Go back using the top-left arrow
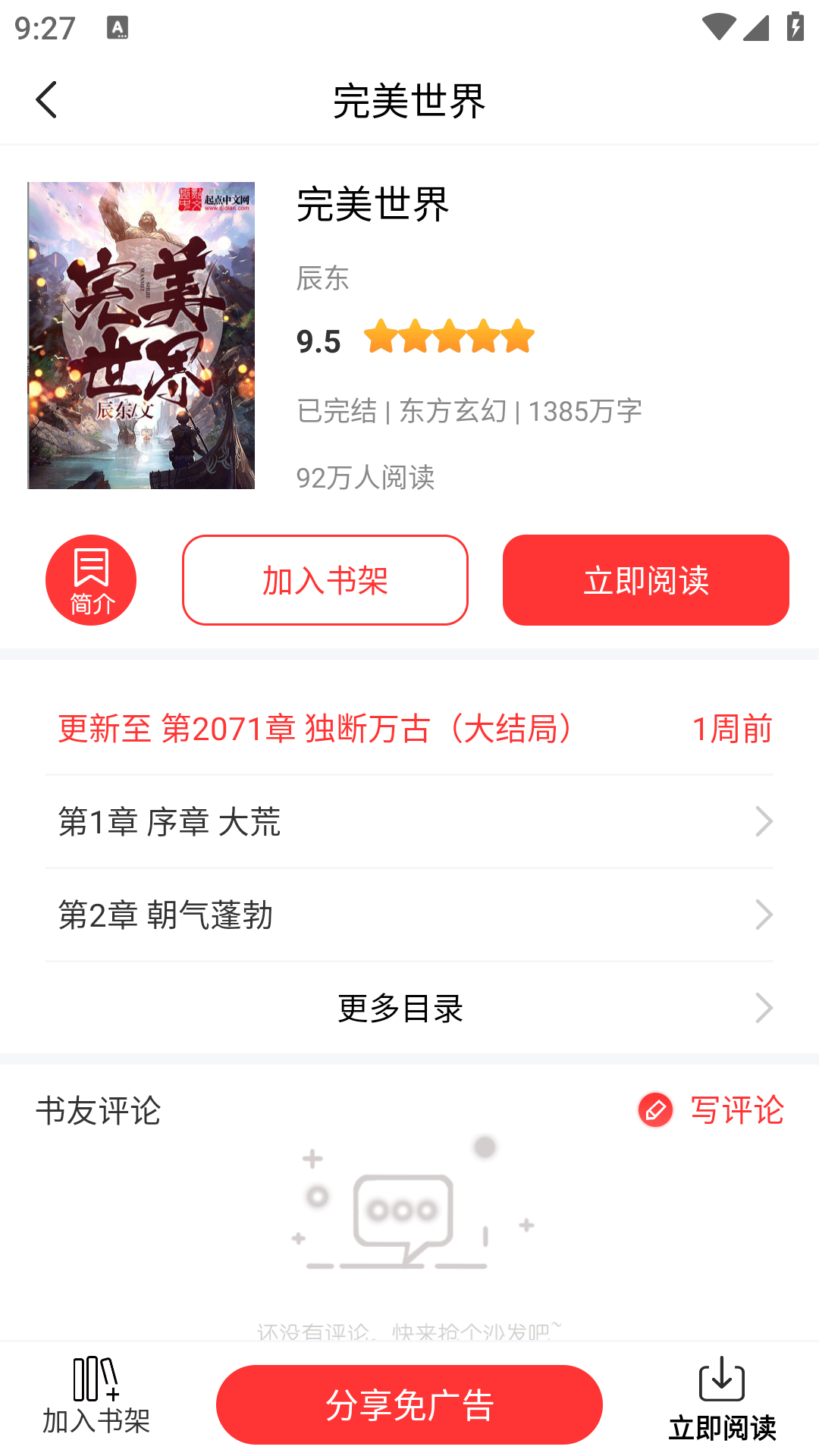 point(46,100)
